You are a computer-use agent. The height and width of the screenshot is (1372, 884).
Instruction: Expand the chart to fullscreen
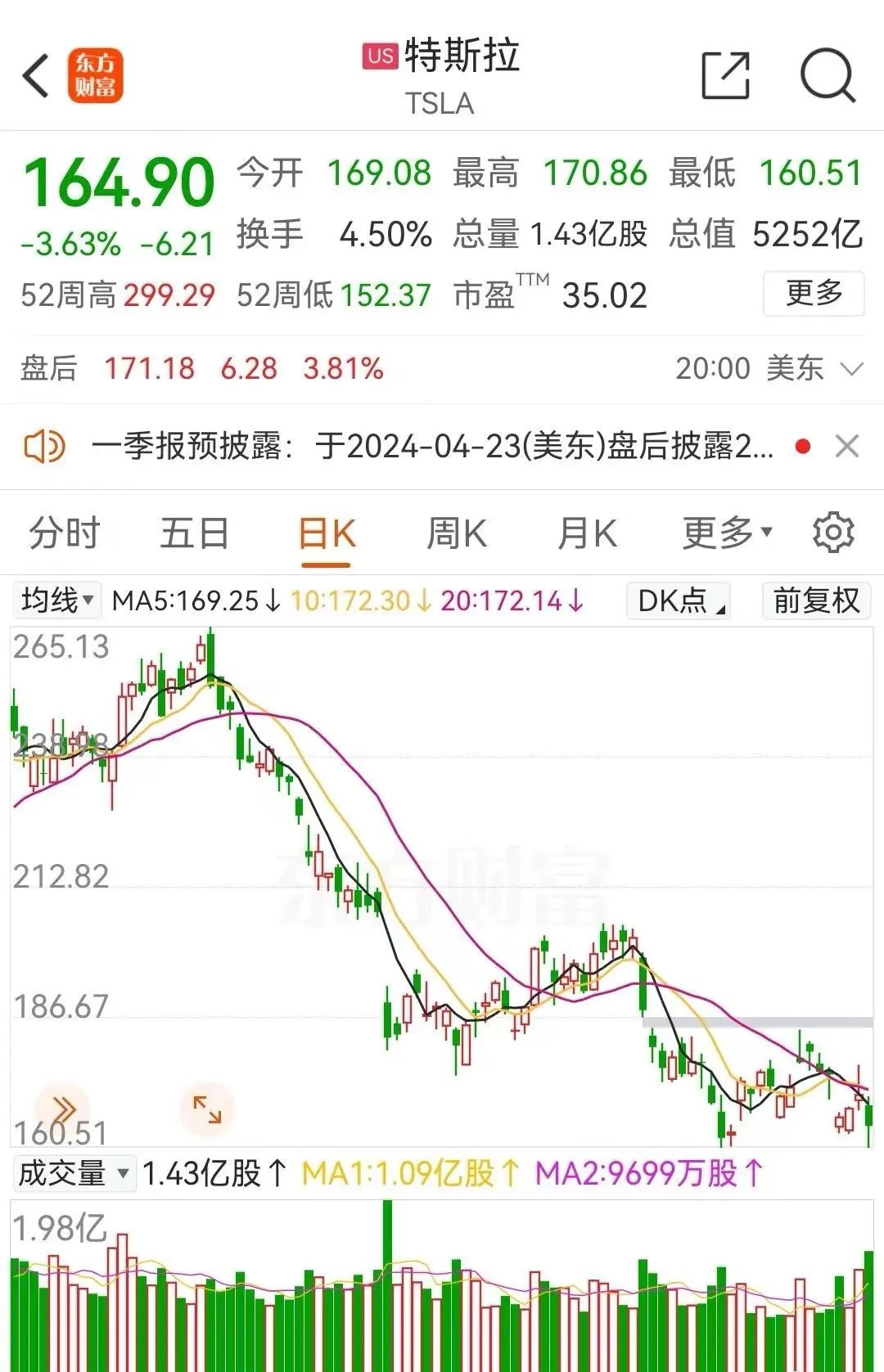point(206,1109)
